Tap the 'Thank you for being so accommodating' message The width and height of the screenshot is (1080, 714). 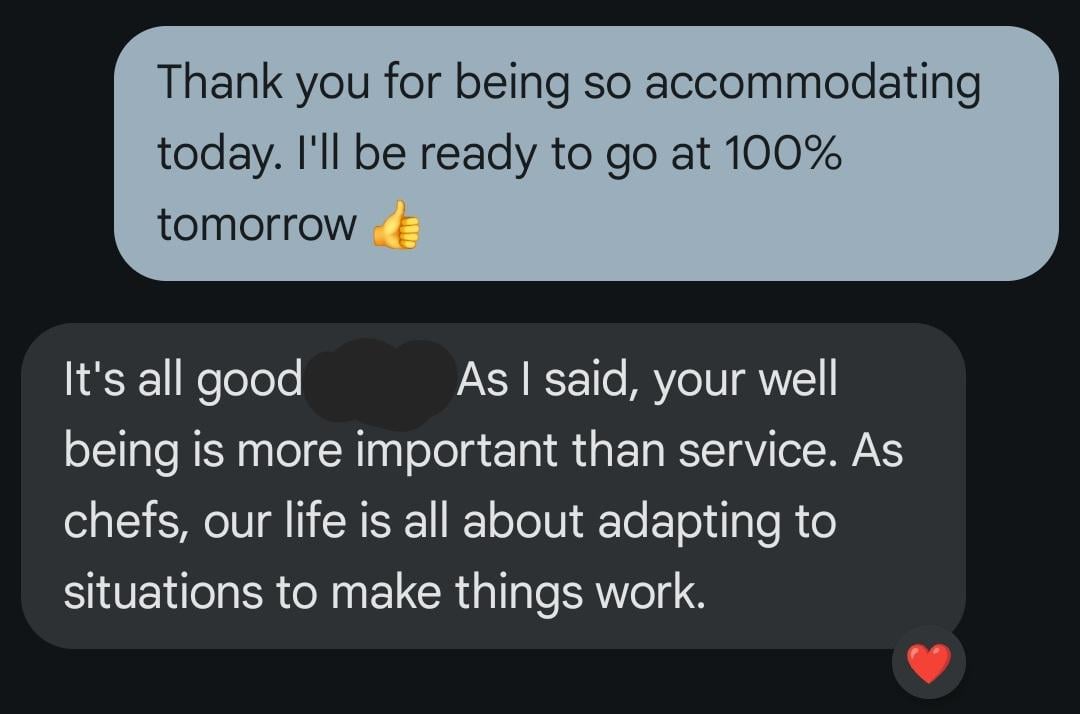point(585,153)
